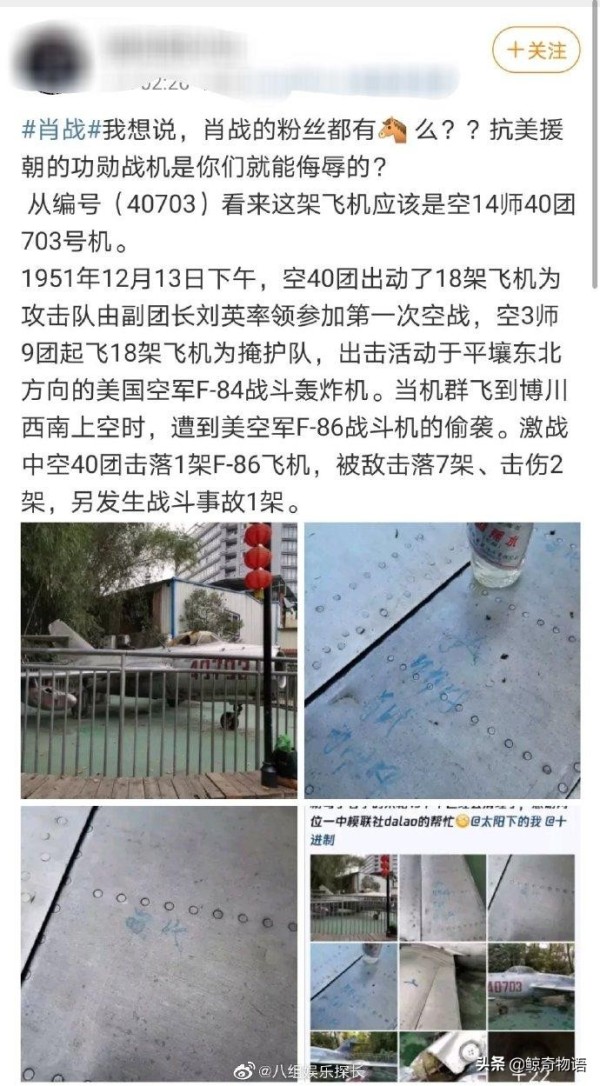View the photo of the jet behind railing
The width and height of the screenshot is (600, 1086).
[158, 660]
